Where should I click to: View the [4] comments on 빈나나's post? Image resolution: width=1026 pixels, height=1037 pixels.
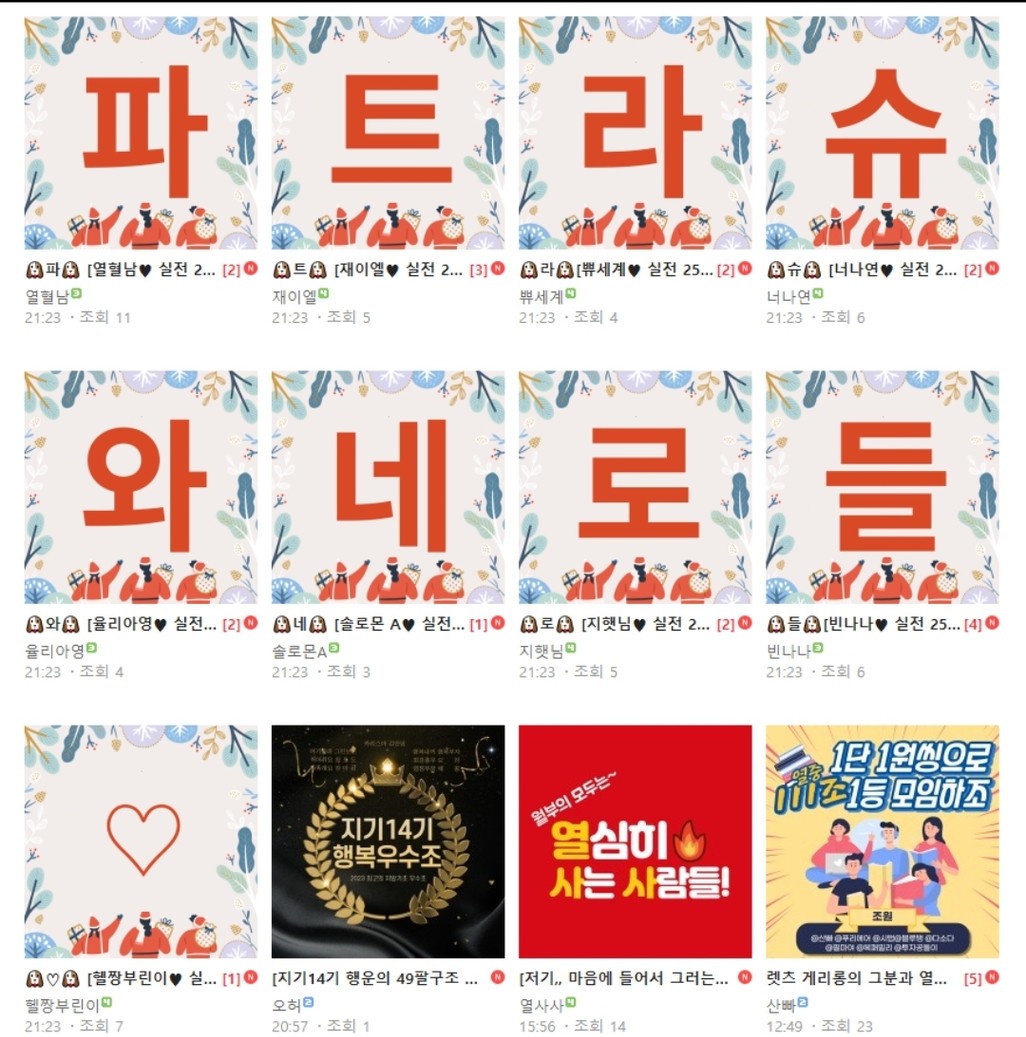click(973, 624)
